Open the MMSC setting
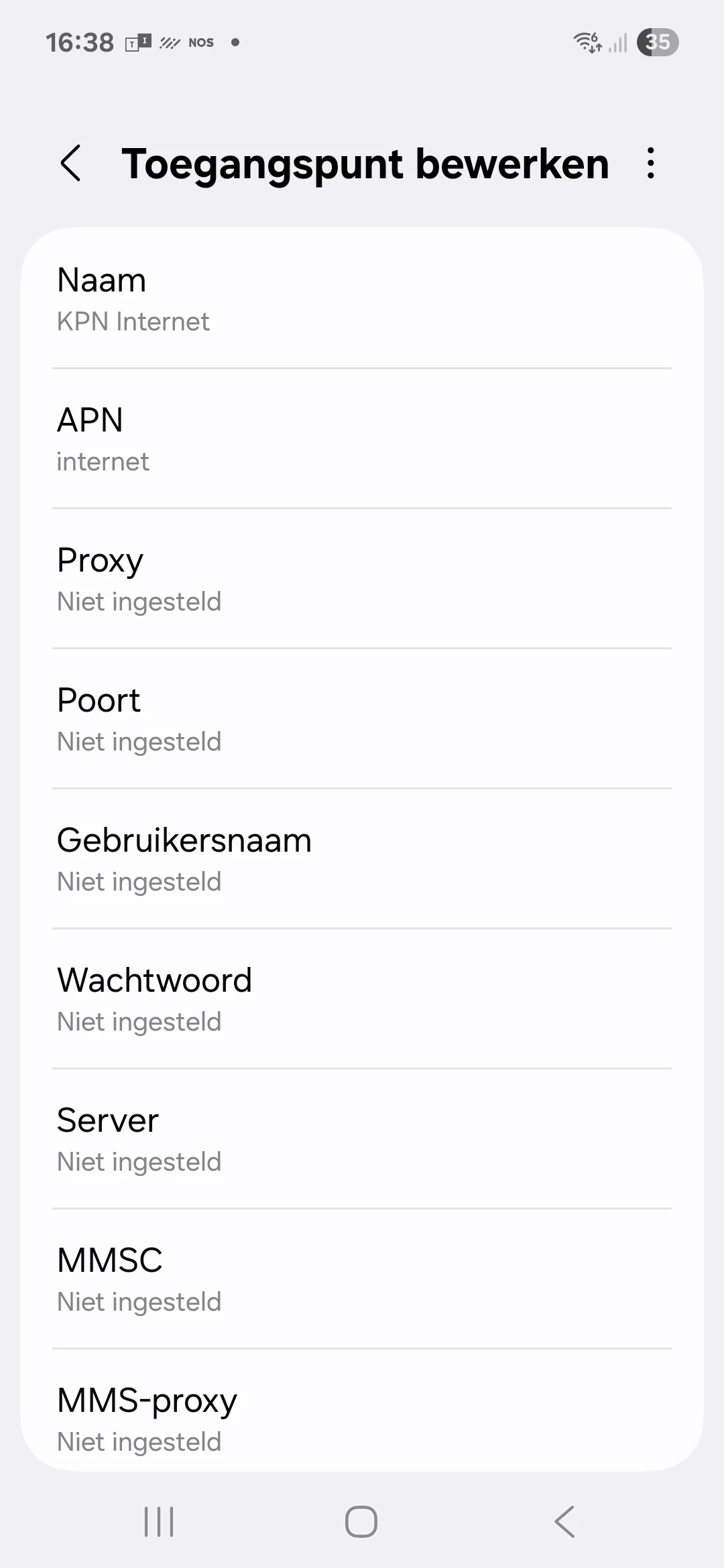 pyautogui.click(x=362, y=1279)
